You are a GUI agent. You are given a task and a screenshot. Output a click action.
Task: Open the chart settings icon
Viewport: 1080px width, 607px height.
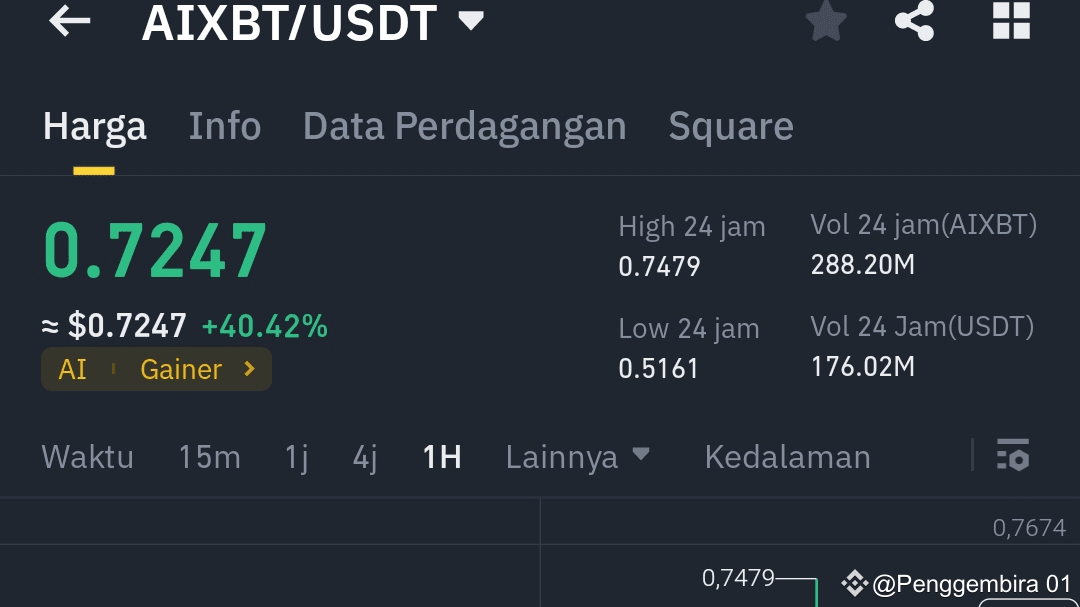[1012, 455]
